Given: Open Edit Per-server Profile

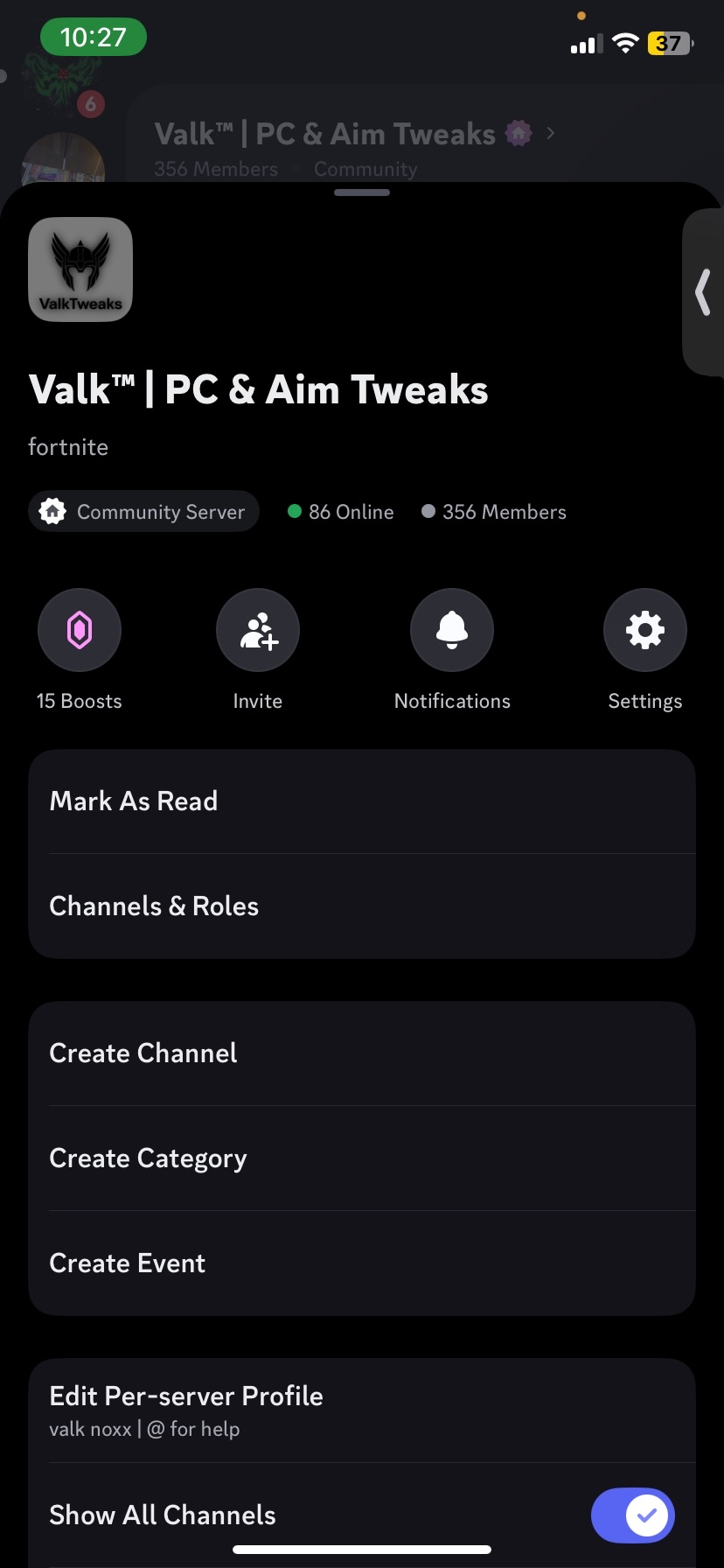Looking at the screenshot, I should [x=362, y=1410].
